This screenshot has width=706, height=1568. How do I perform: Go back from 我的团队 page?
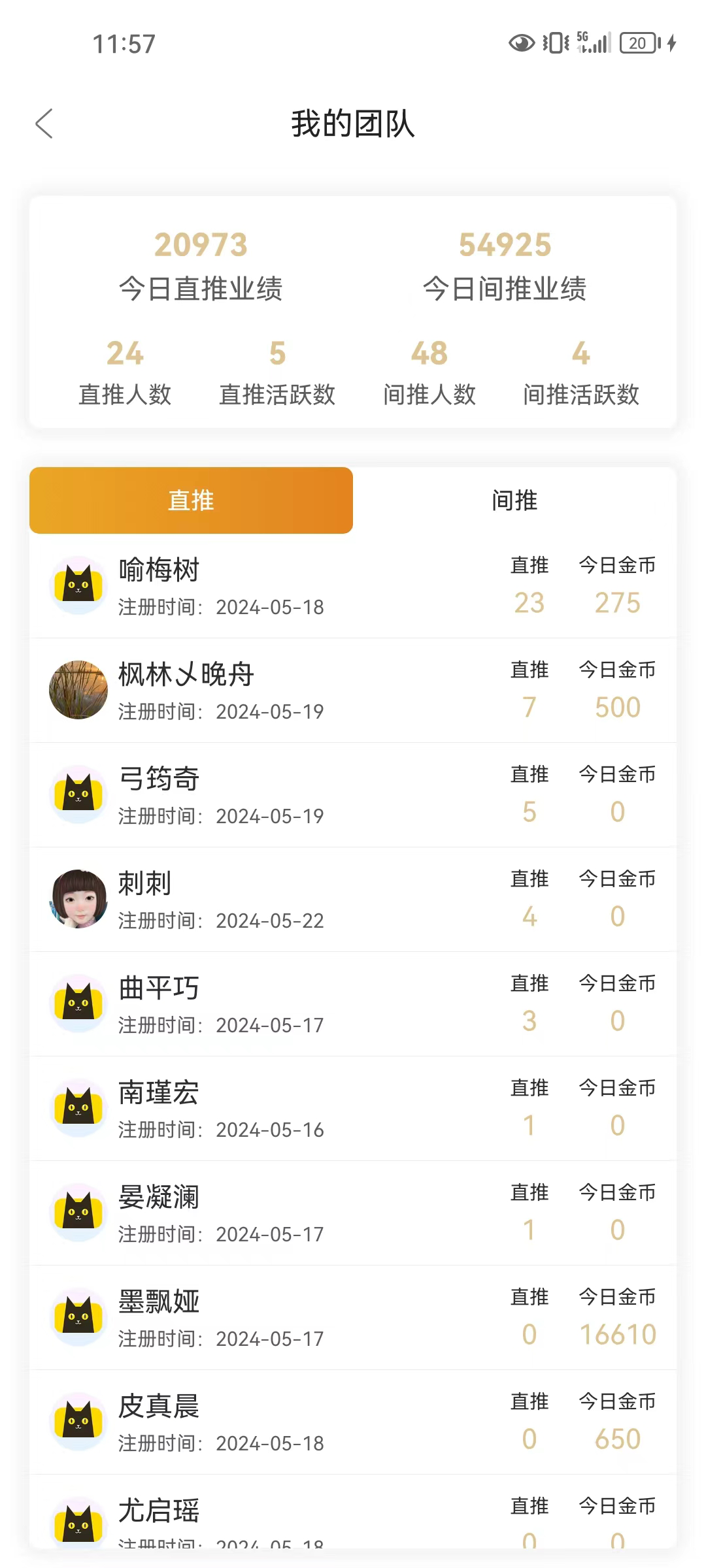pyautogui.click(x=44, y=123)
